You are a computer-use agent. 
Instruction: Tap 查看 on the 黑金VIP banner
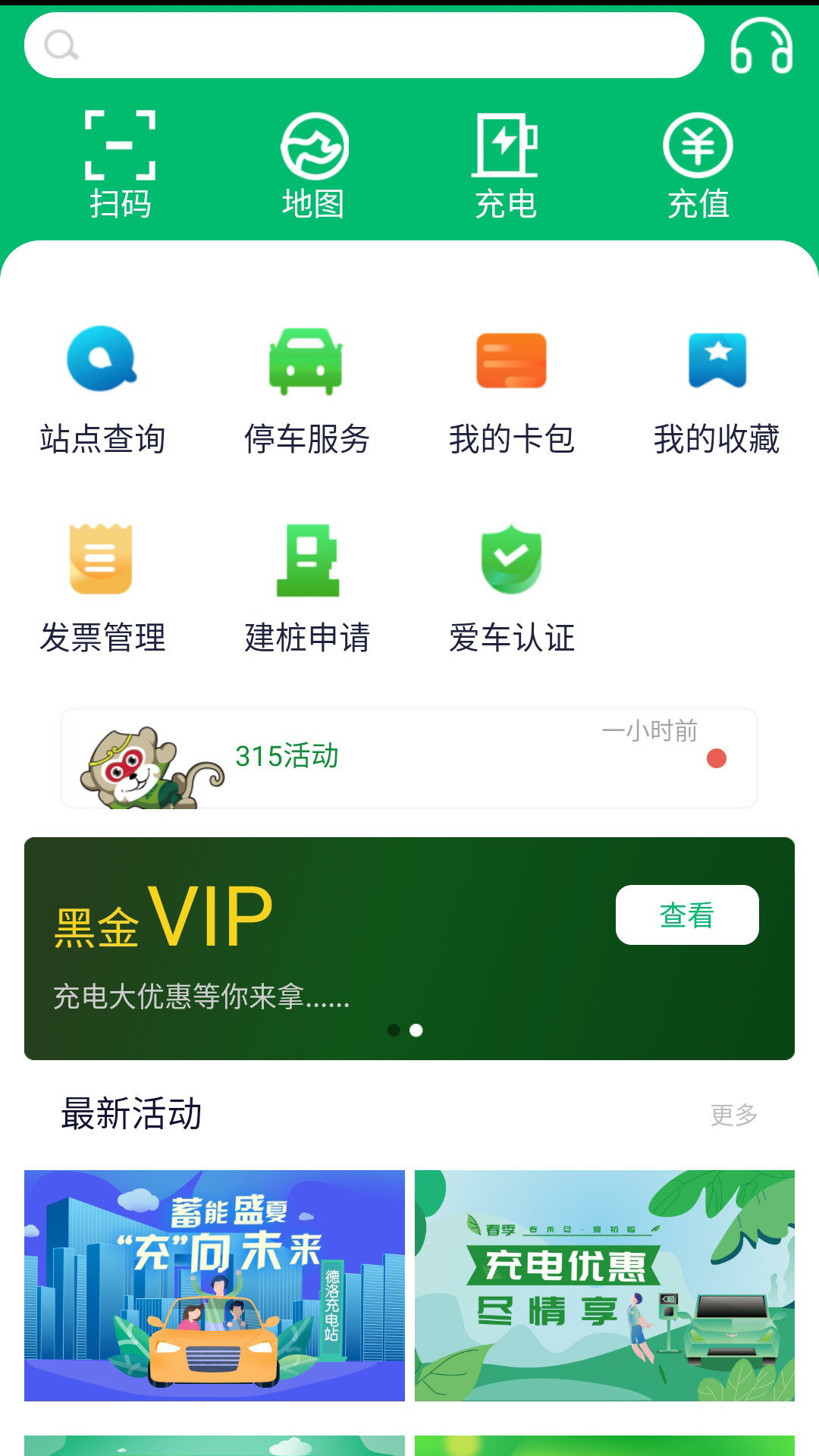pyautogui.click(x=687, y=915)
